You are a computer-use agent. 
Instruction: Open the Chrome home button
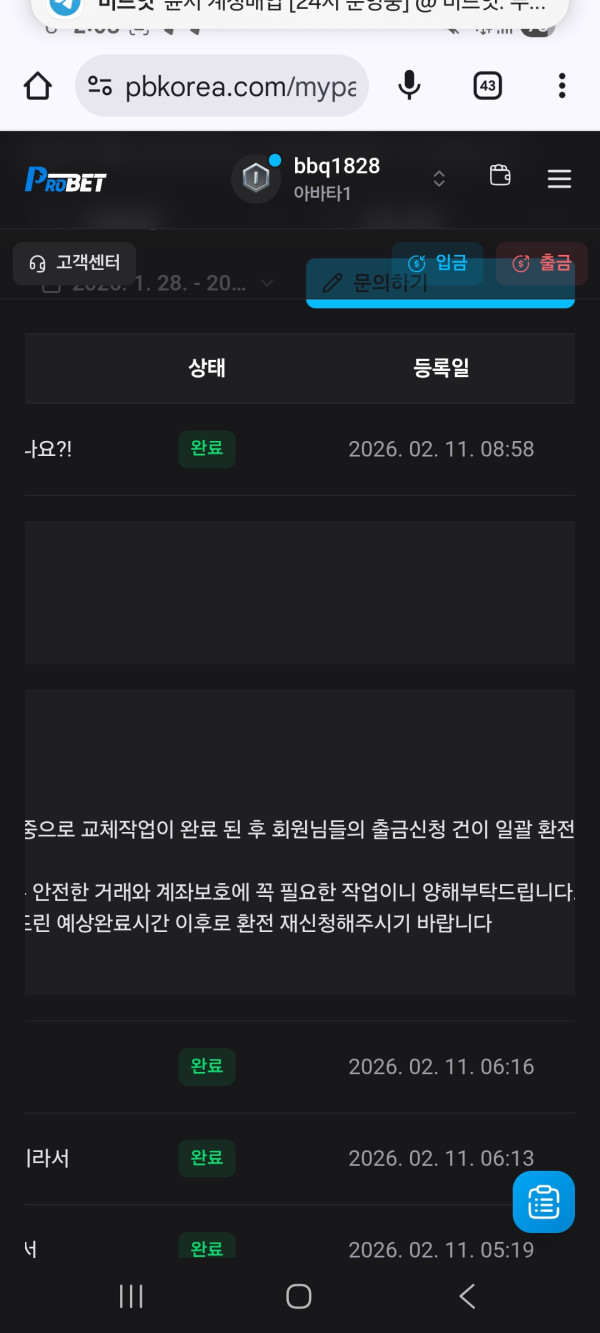click(38, 87)
